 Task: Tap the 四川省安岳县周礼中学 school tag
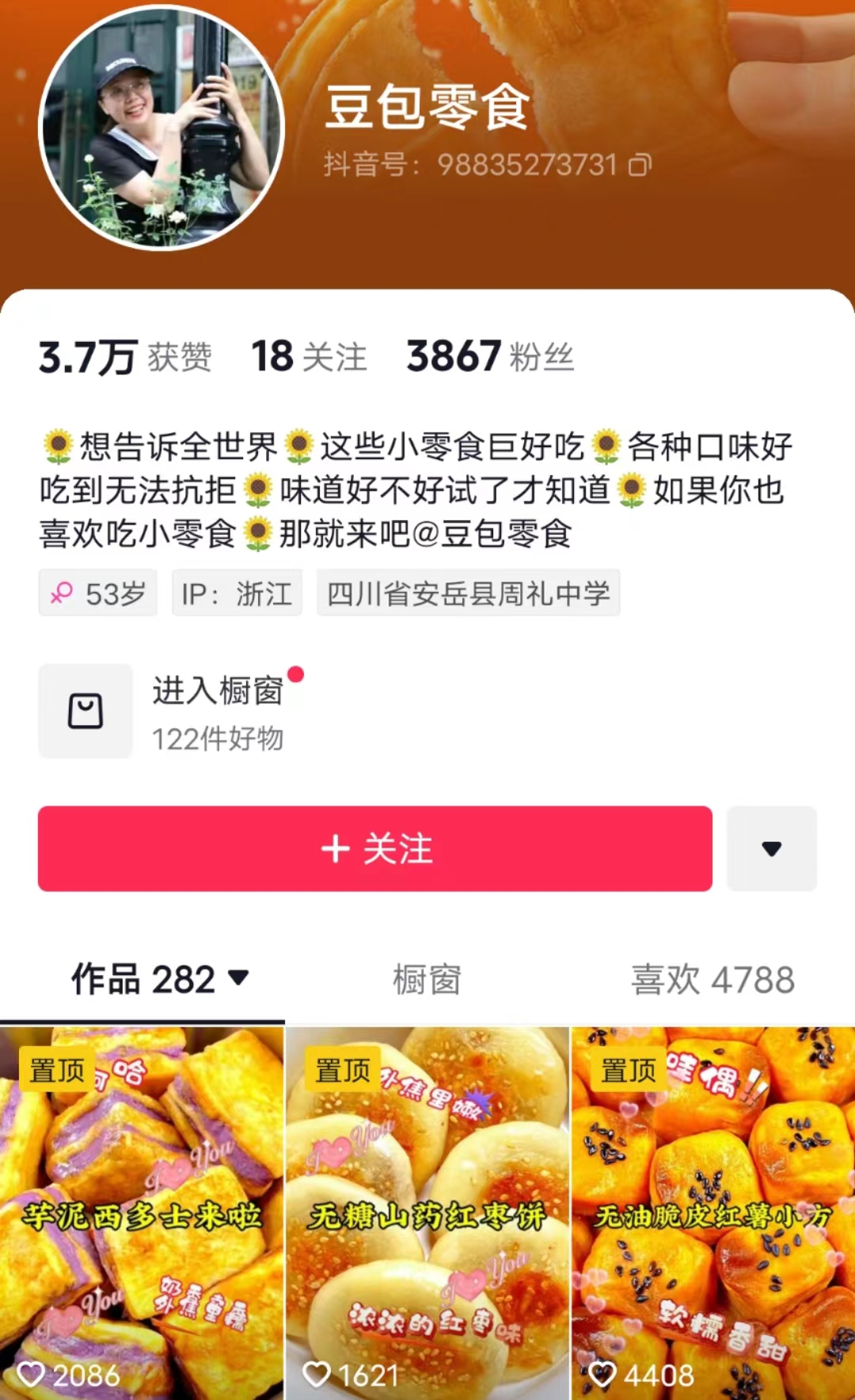(468, 593)
